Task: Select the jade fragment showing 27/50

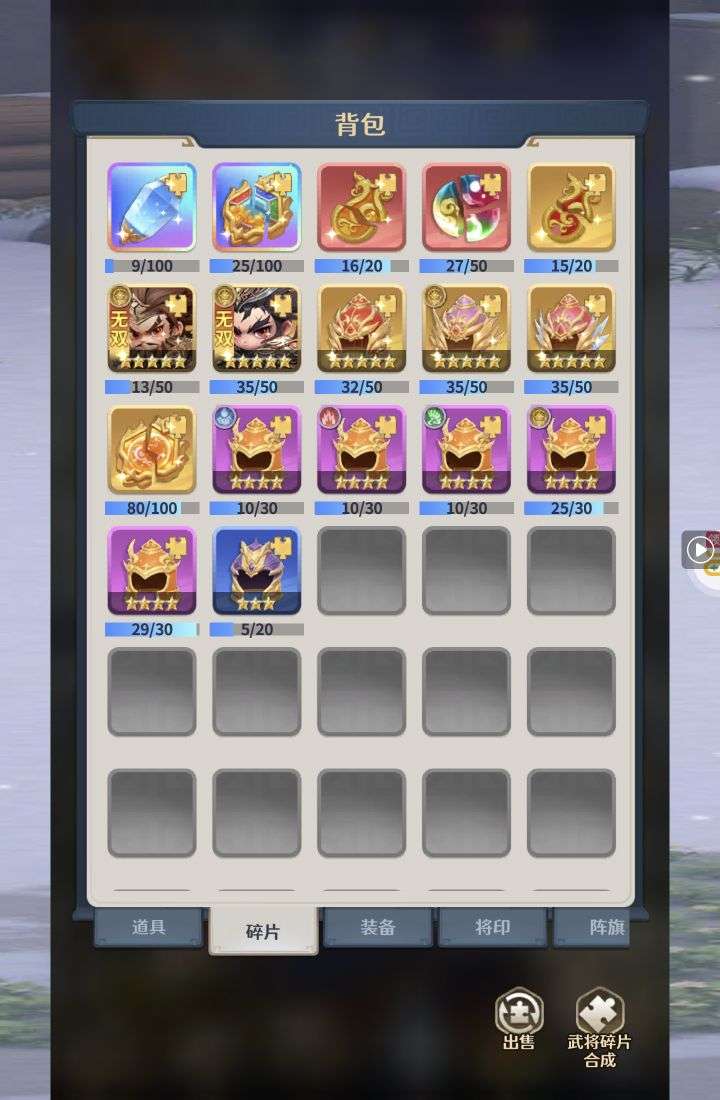Action: coord(467,207)
